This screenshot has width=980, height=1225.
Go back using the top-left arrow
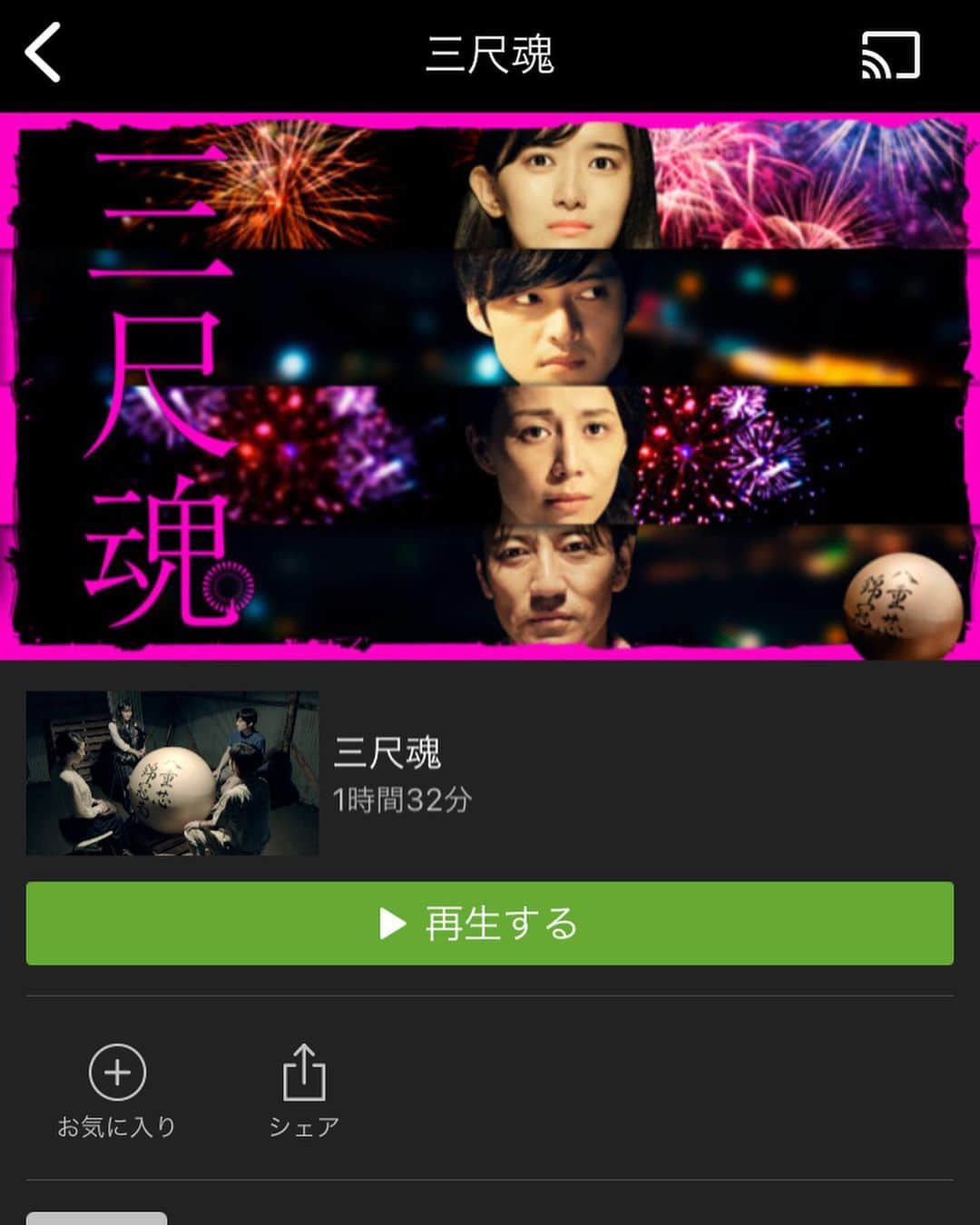click(x=44, y=53)
